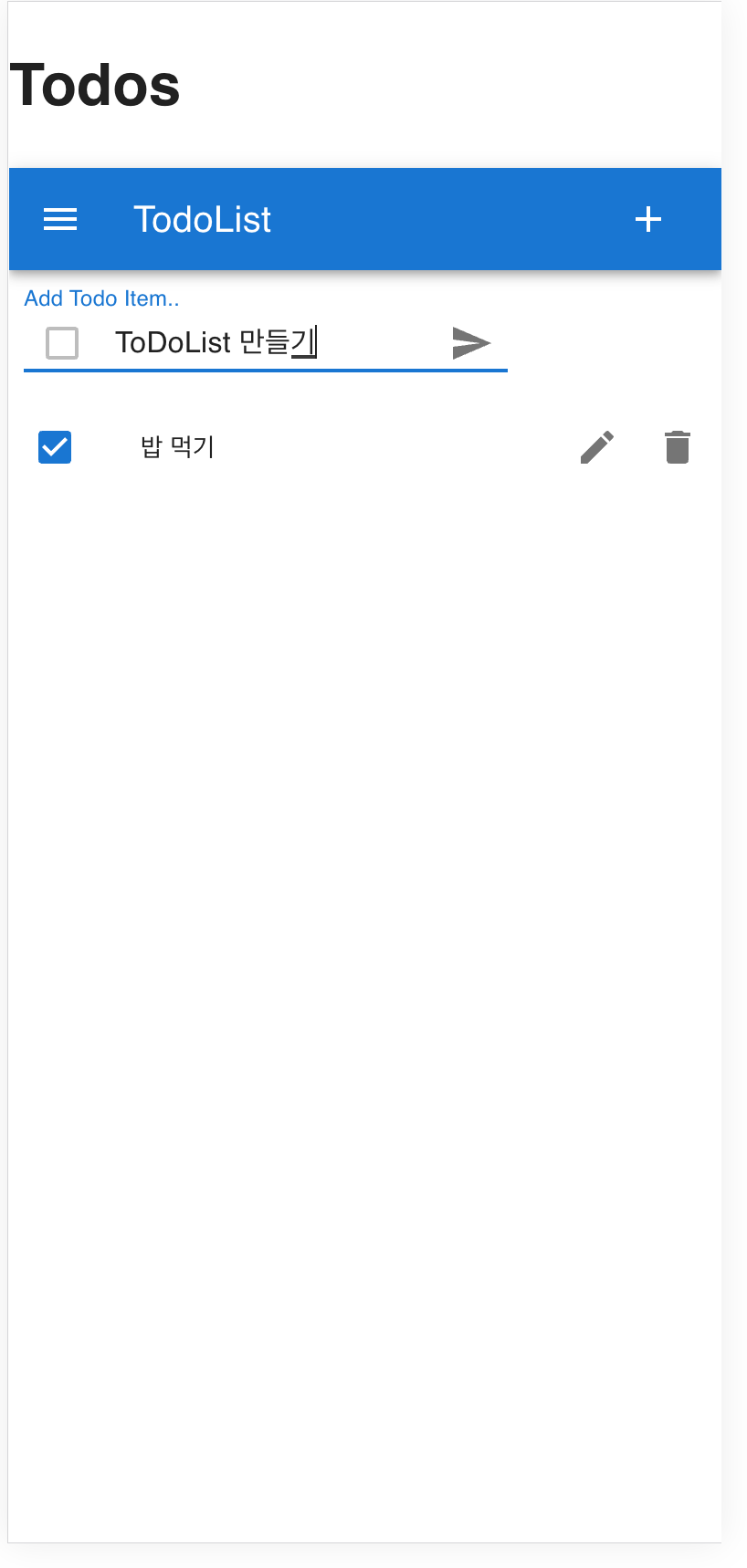Click the "Todos" page heading
The image size is (747, 1568).
click(95, 85)
